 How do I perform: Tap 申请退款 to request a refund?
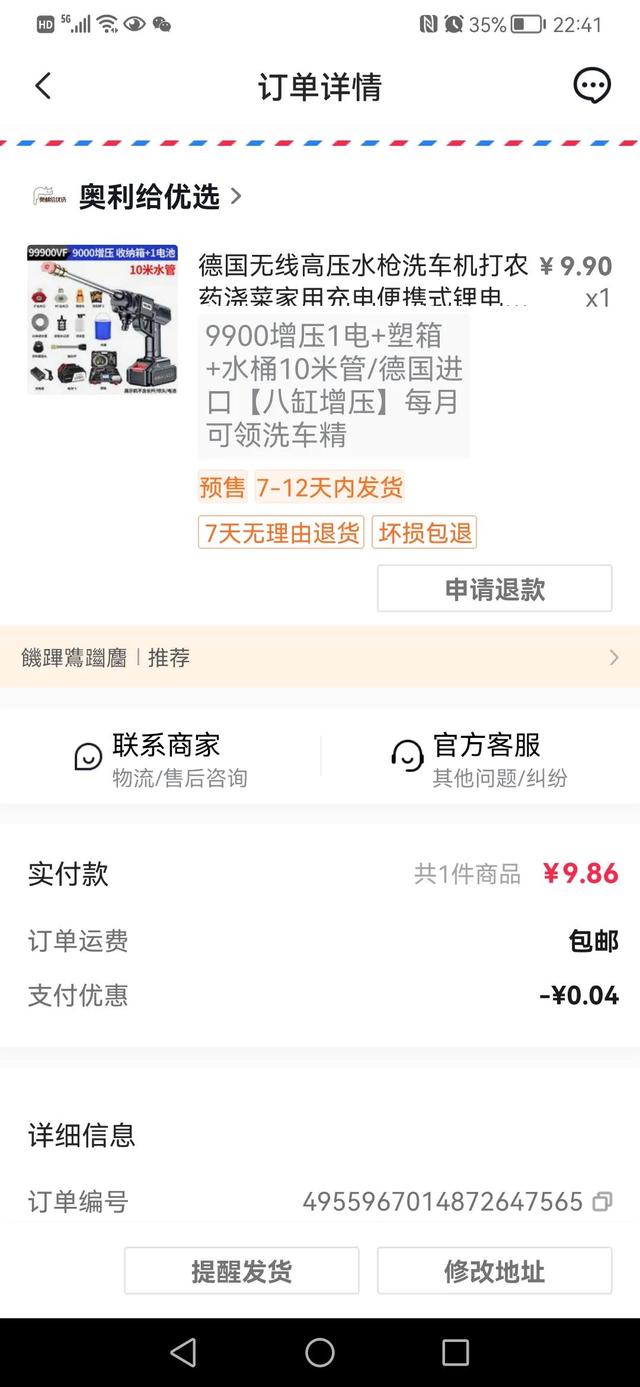click(494, 589)
